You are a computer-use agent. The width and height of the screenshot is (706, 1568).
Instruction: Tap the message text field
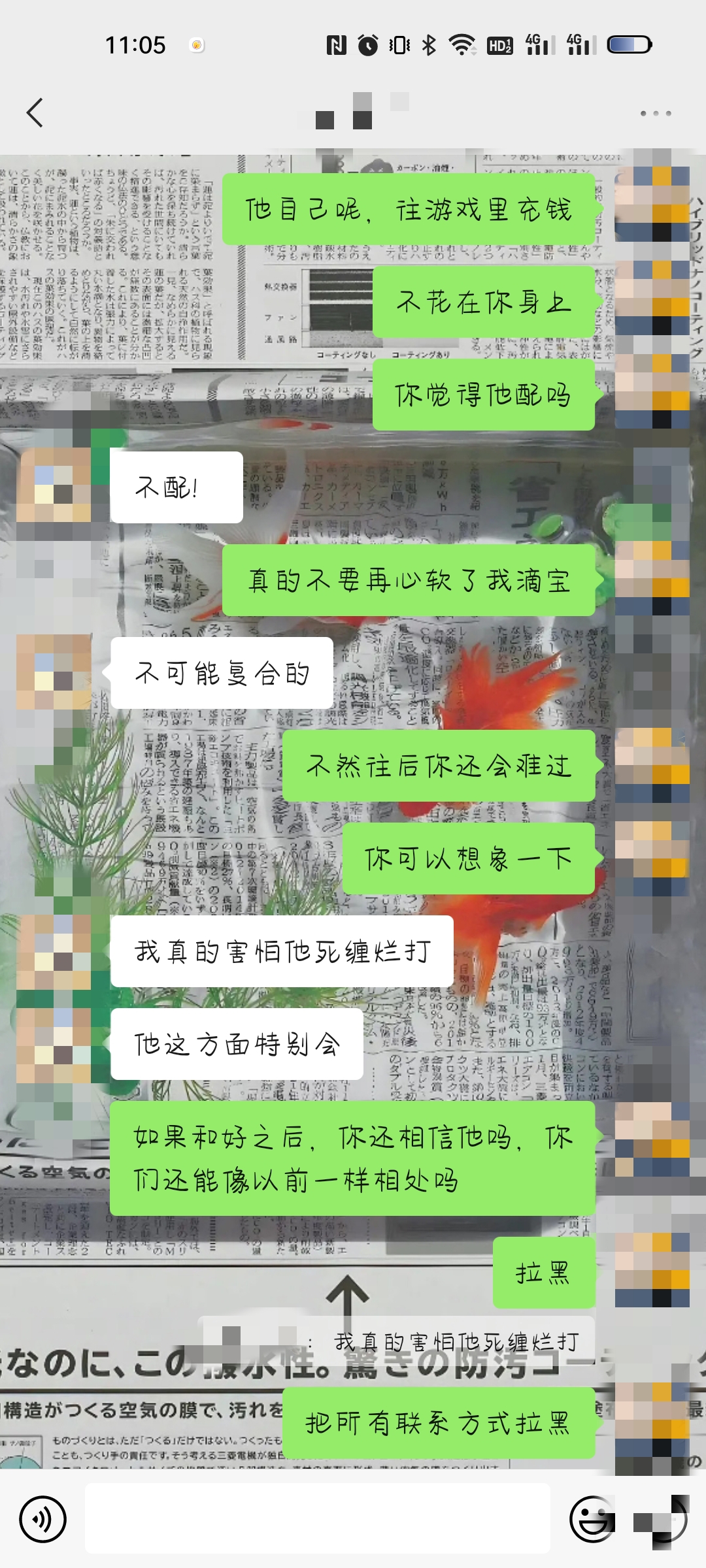pyautogui.click(x=317, y=1519)
